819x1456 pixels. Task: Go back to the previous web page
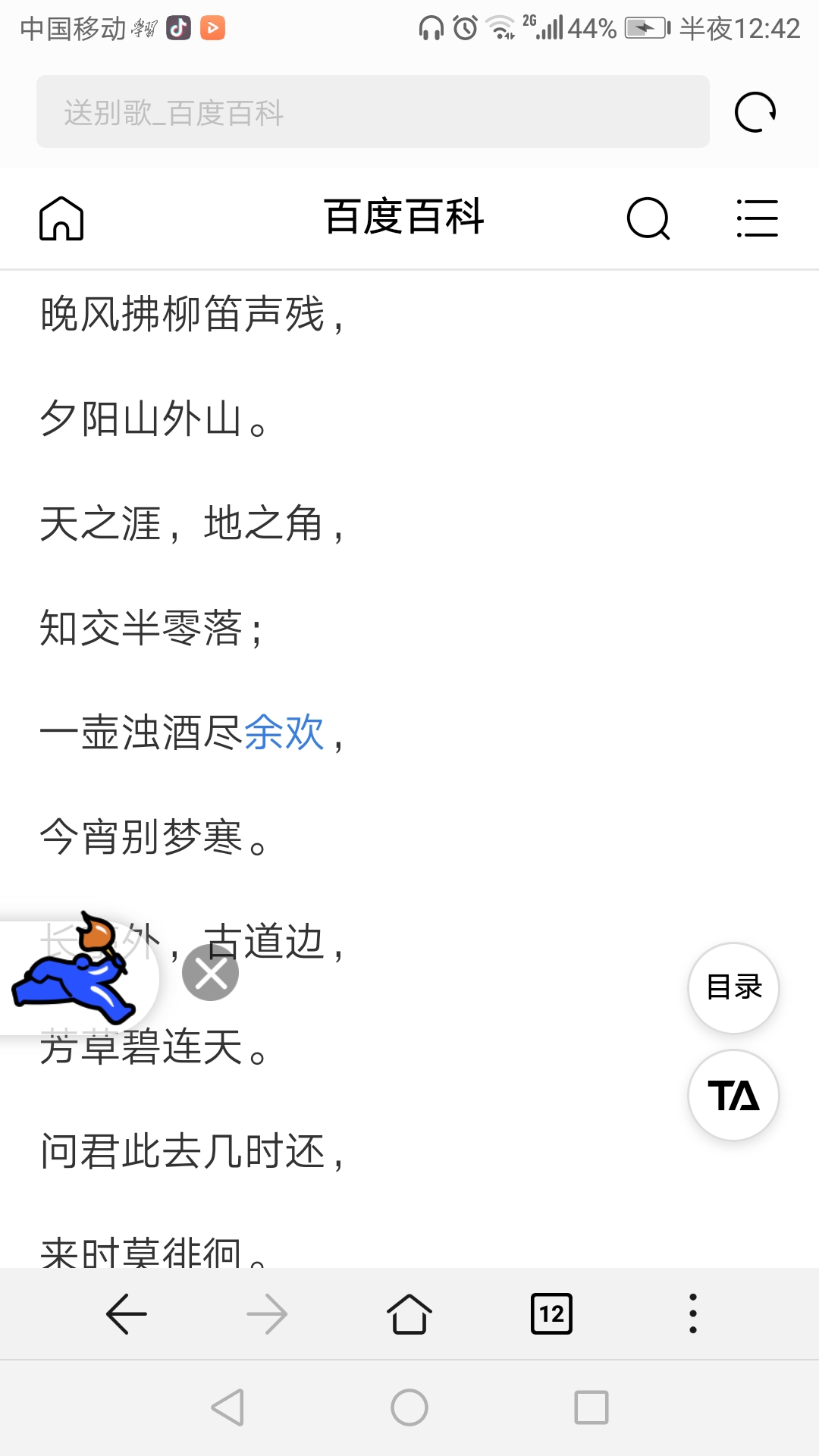click(x=127, y=1313)
